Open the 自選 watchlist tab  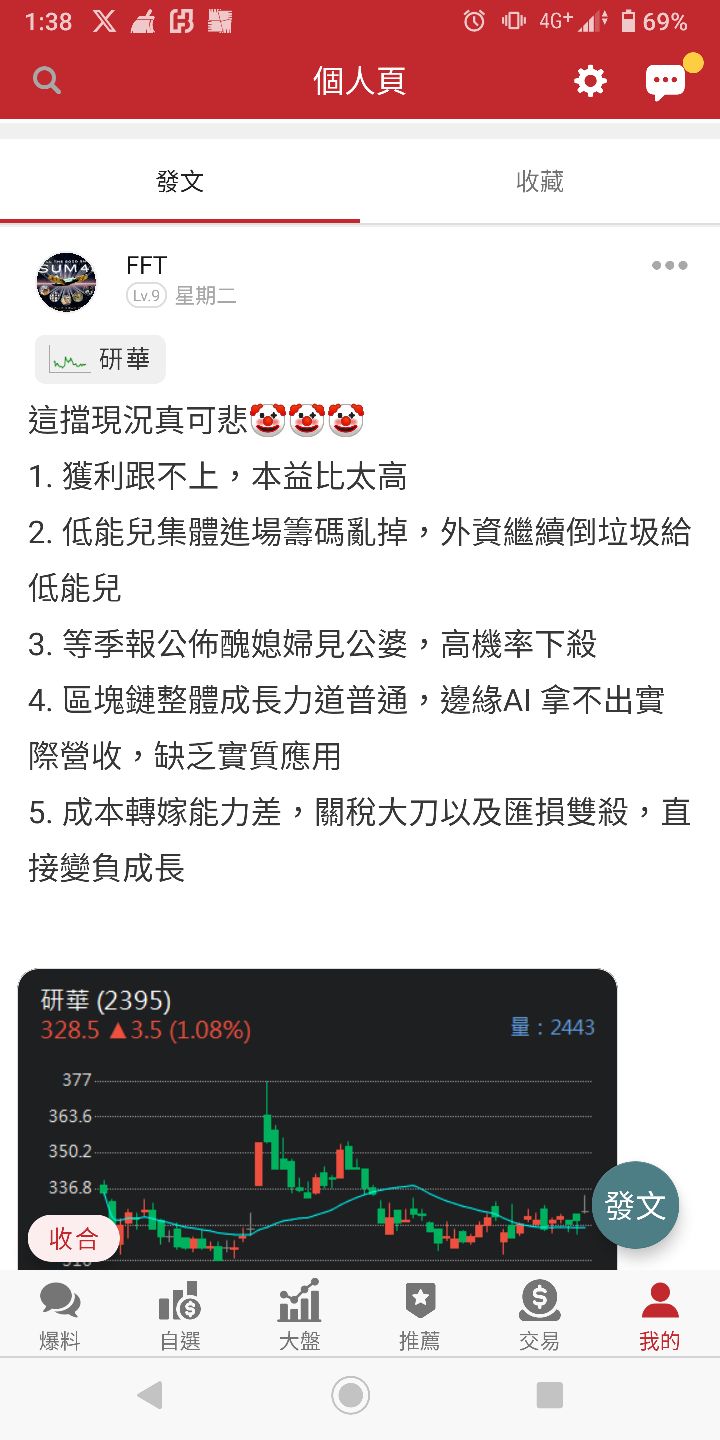(180, 1314)
